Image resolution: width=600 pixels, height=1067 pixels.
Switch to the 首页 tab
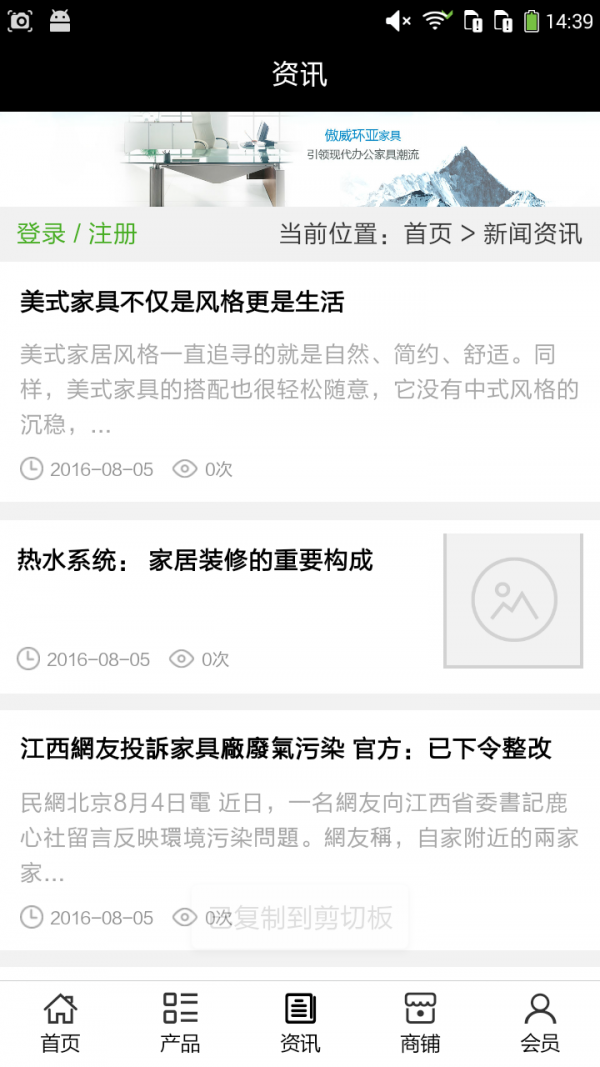coord(60,1023)
